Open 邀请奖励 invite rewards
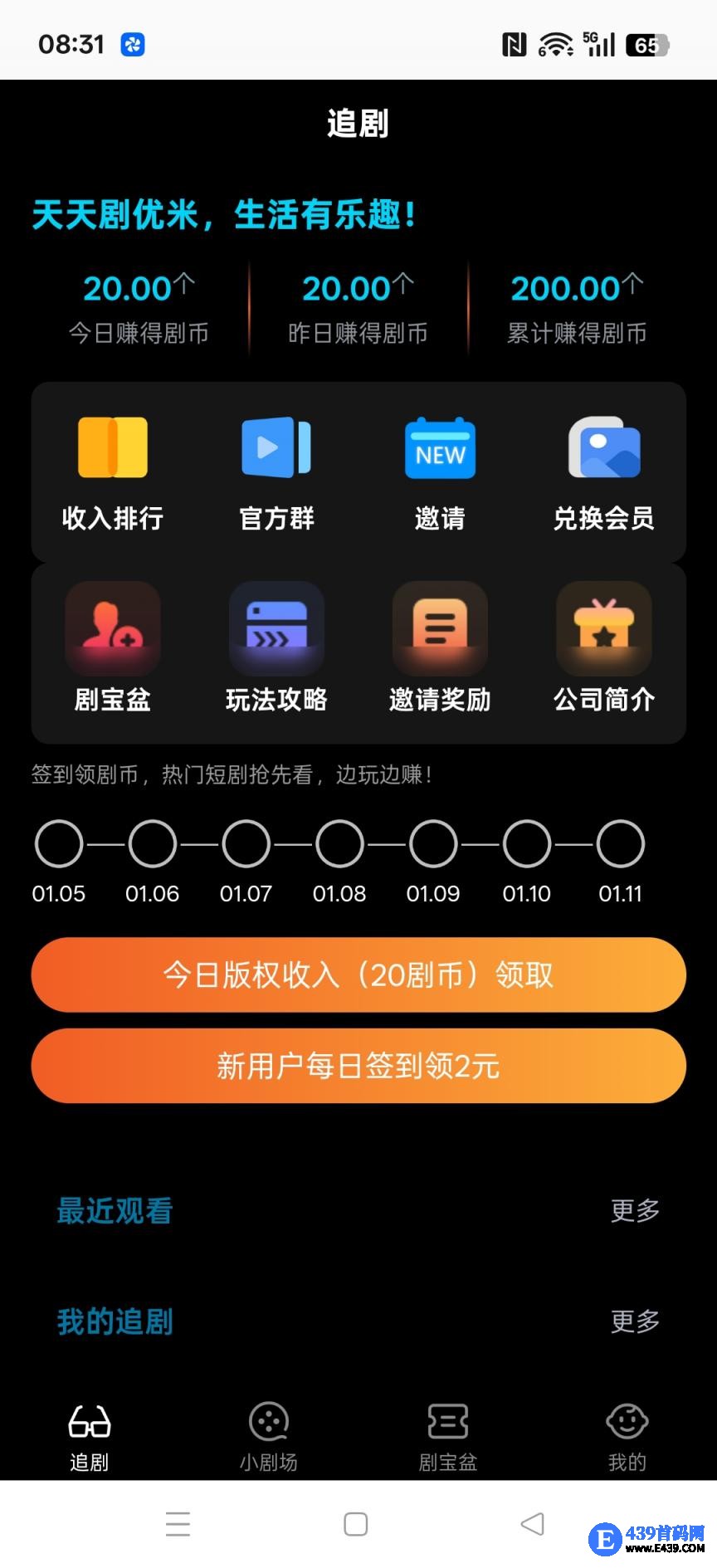This screenshot has width=717, height=1568. point(440,647)
